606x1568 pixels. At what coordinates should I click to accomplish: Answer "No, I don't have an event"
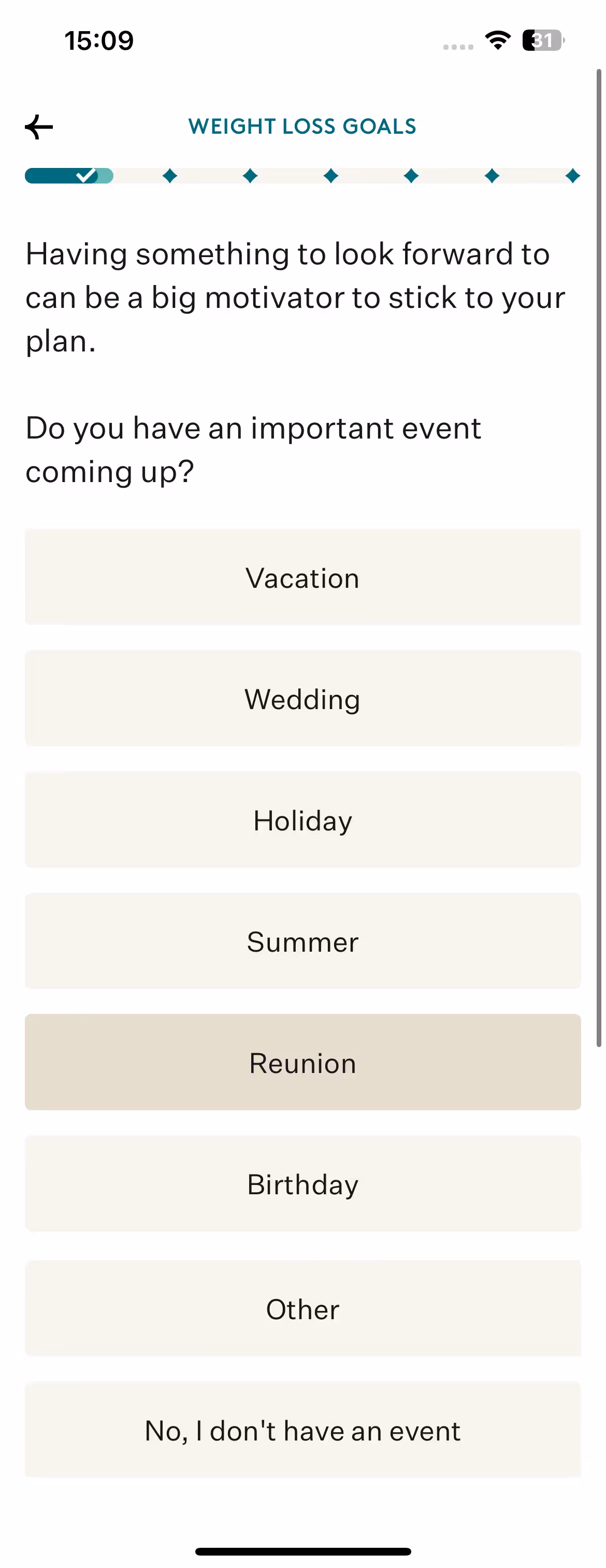(302, 1429)
